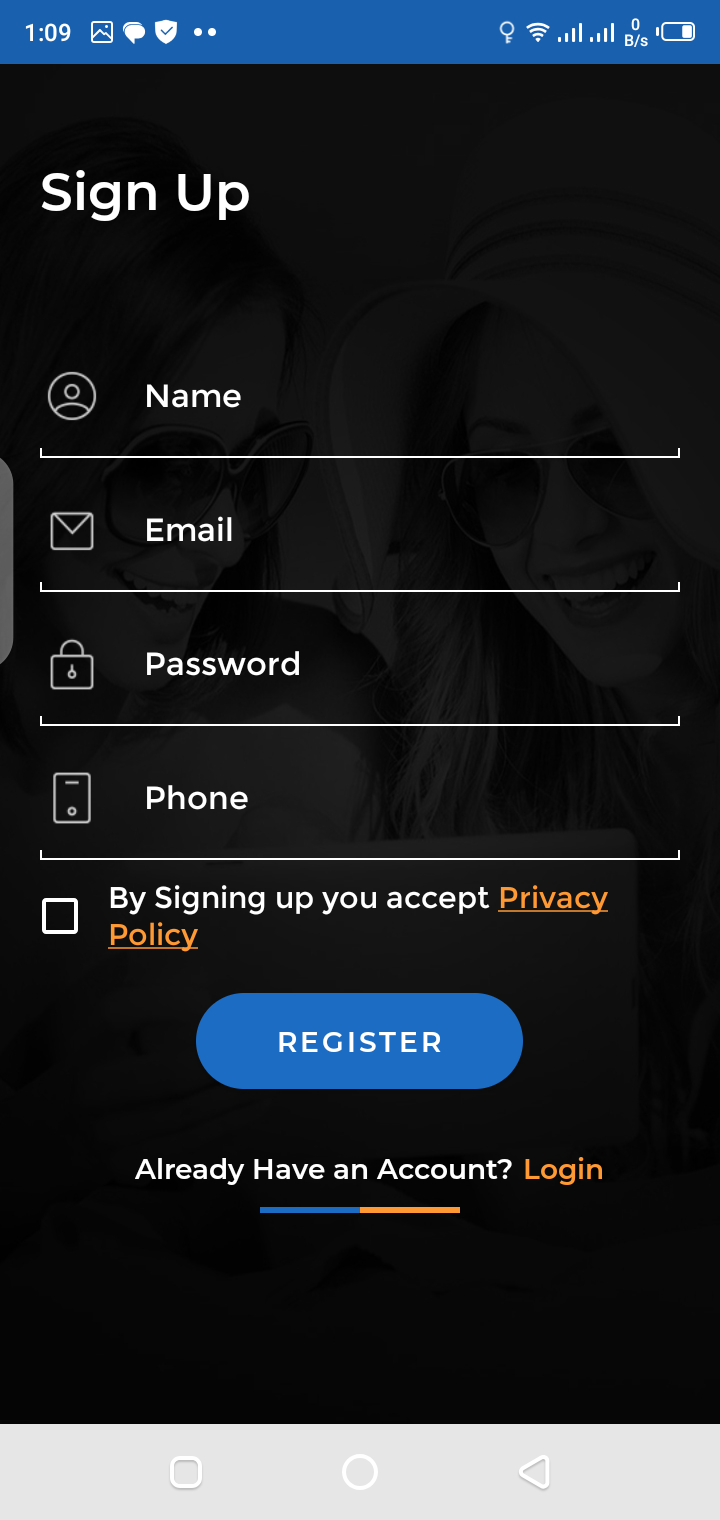Return to the system home screen

[x=360, y=1472]
